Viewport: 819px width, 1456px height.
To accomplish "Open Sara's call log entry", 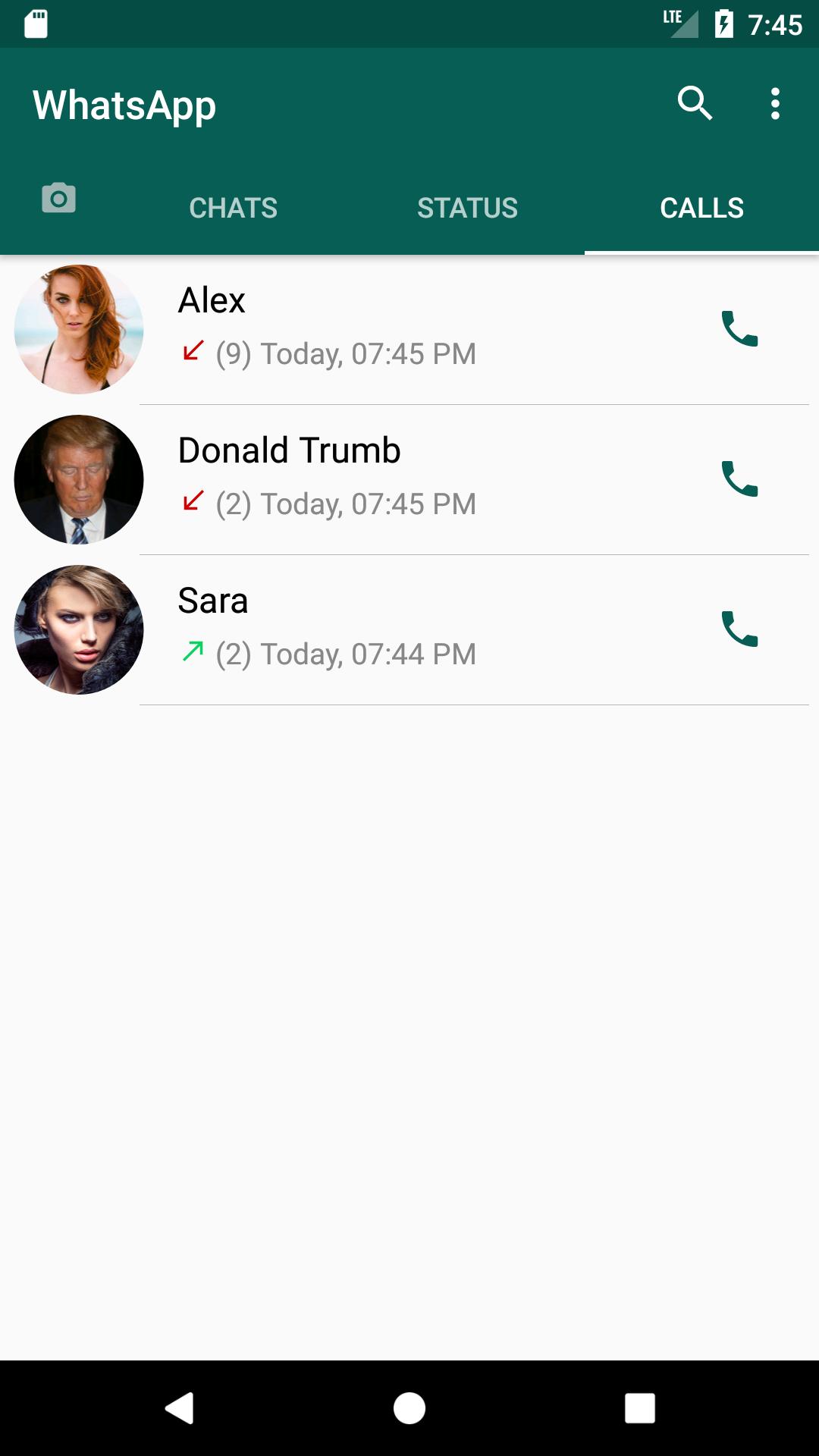I will [x=409, y=628].
